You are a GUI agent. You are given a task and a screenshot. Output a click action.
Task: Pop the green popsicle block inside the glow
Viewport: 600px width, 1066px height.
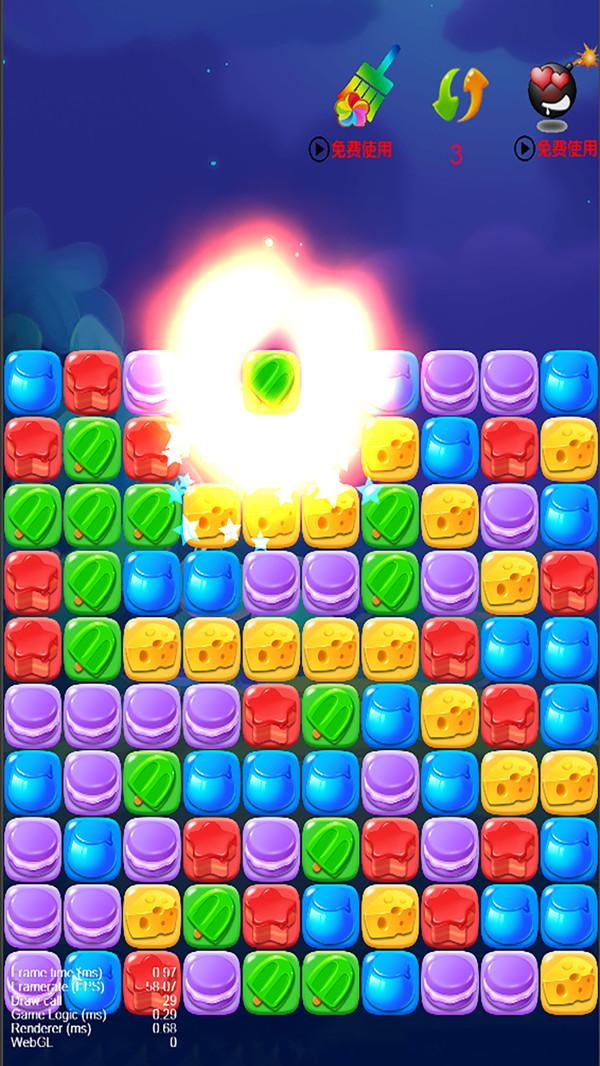271,383
